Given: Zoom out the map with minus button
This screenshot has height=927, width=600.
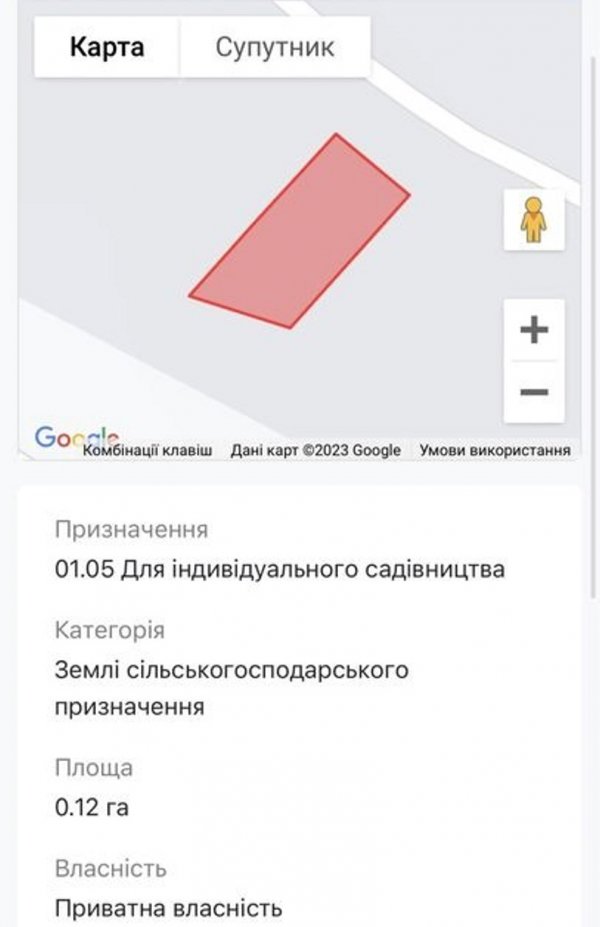Looking at the screenshot, I should click(534, 392).
